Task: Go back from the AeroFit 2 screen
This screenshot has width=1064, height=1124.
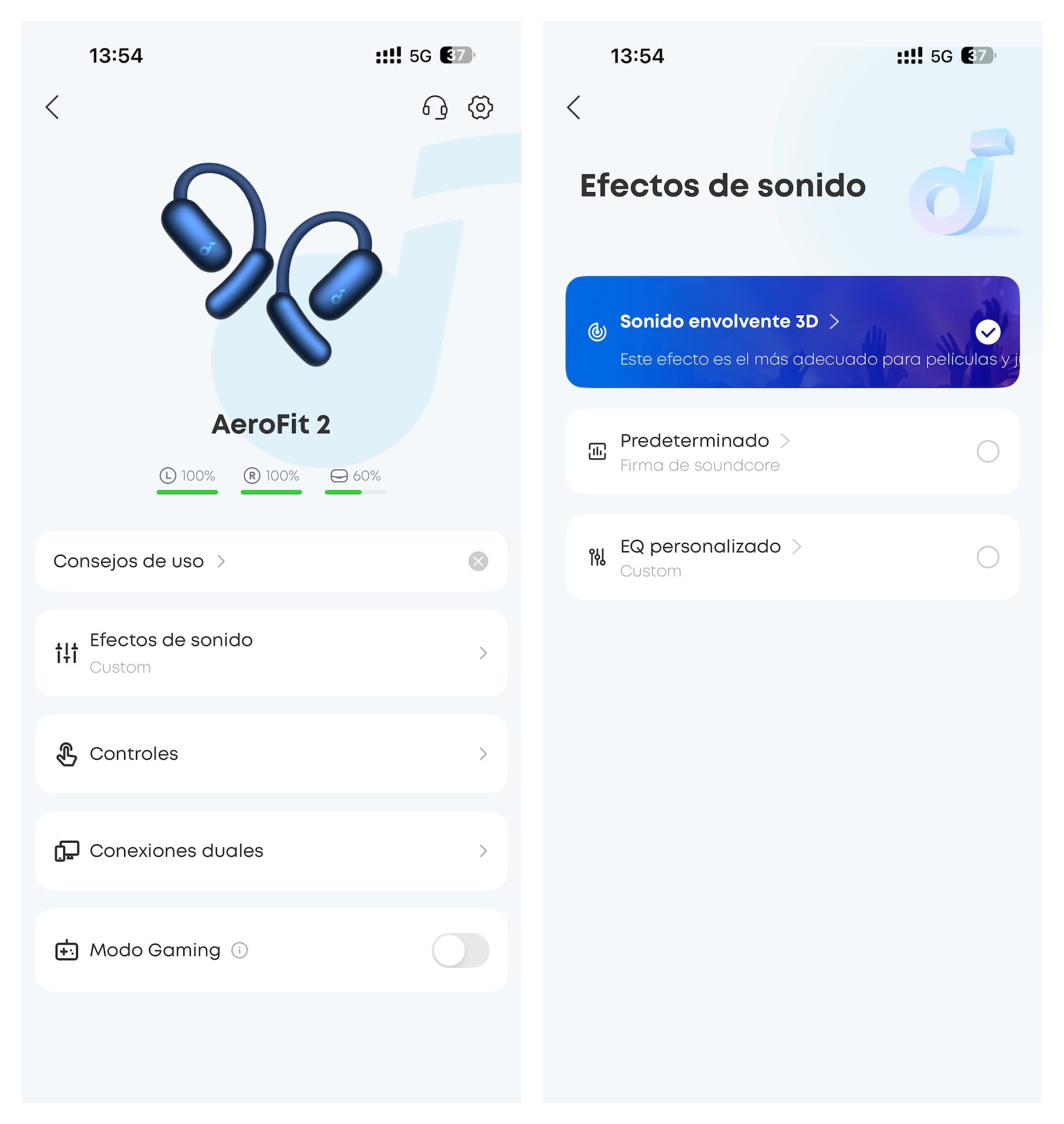Action: (53, 107)
